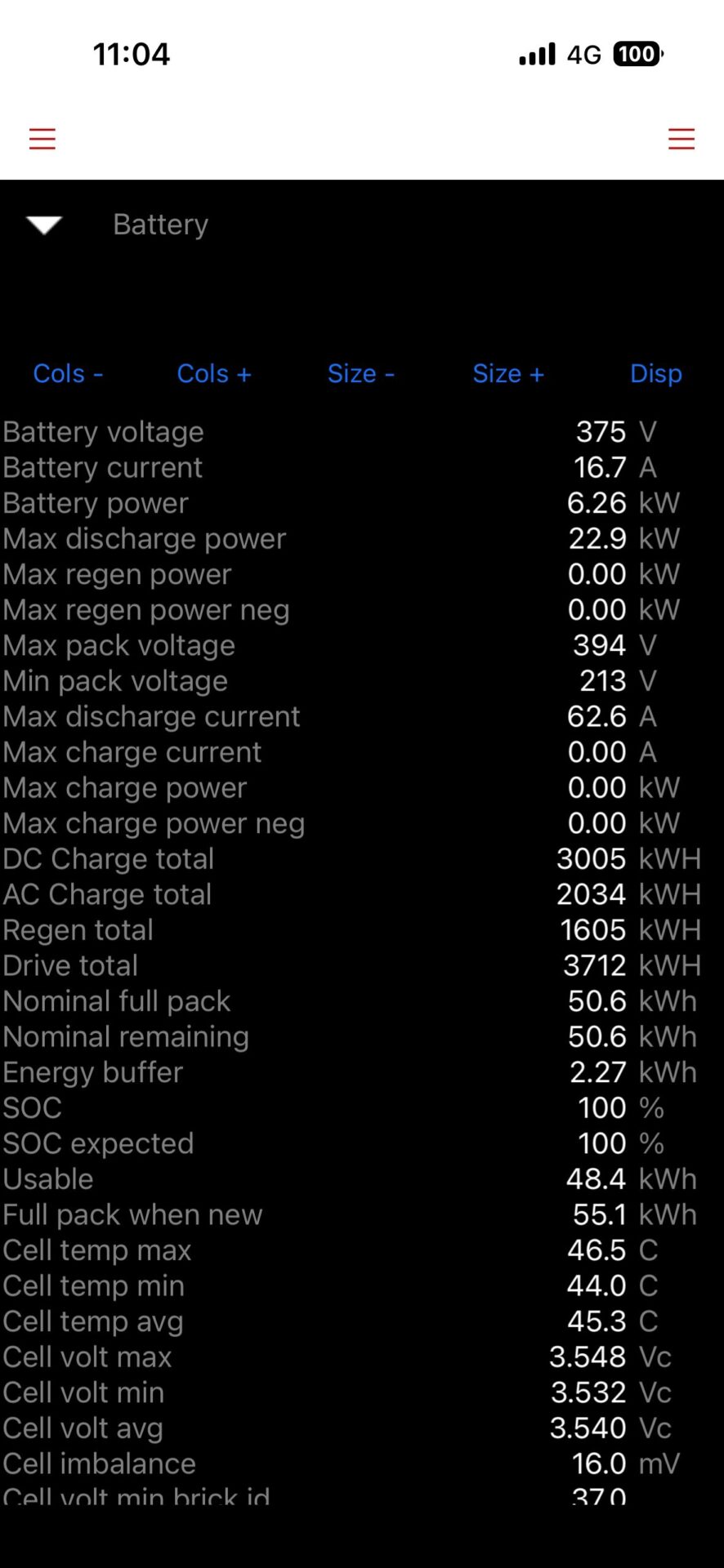Image resolution: width=724 pixels, height=1568 pixels.
Task: Collapse the Battery section arrow
Action: tap(44, 225)
